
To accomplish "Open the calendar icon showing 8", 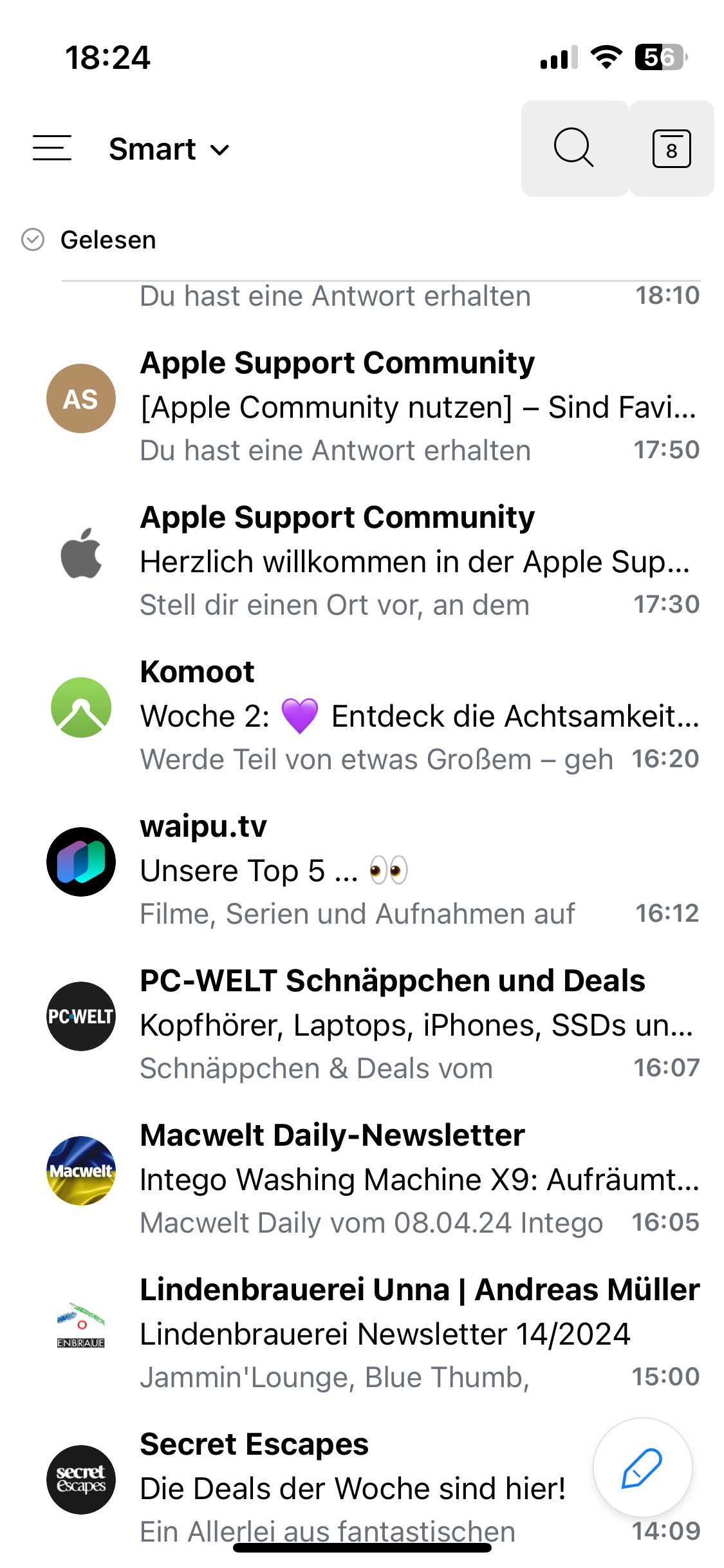I will coord(671,148).
